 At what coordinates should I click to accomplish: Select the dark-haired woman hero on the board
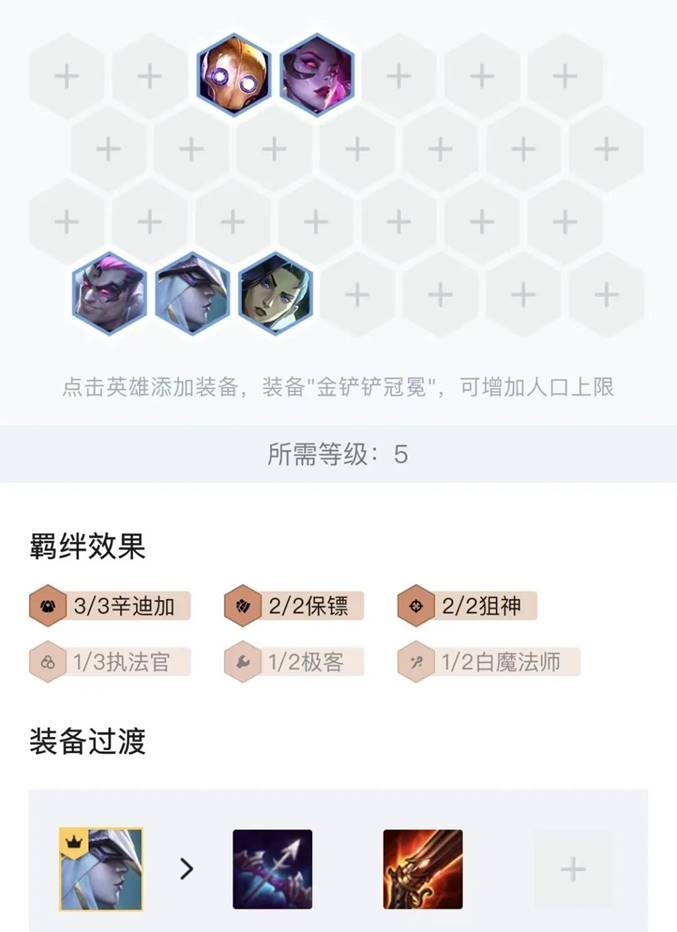click(275, 292)
